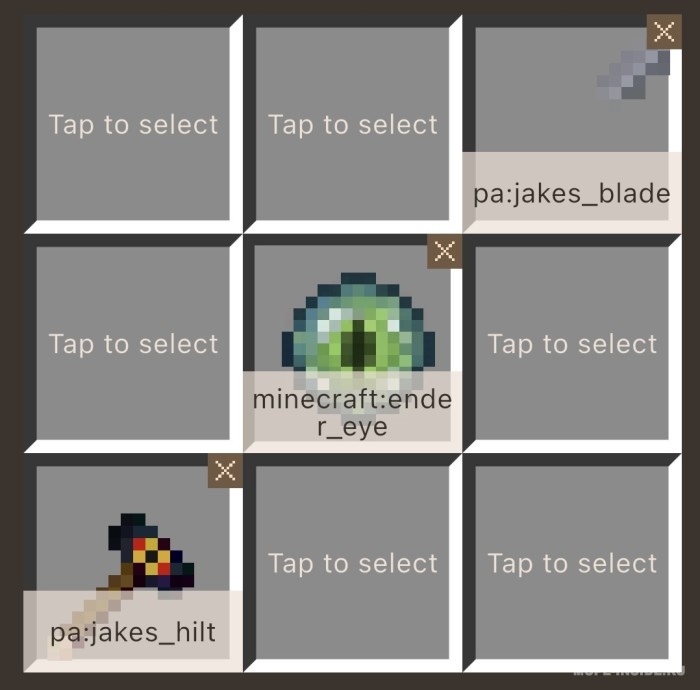Select an item for the top-left slot
Viewport: 700px width, 690px height.
coord(133,125)
